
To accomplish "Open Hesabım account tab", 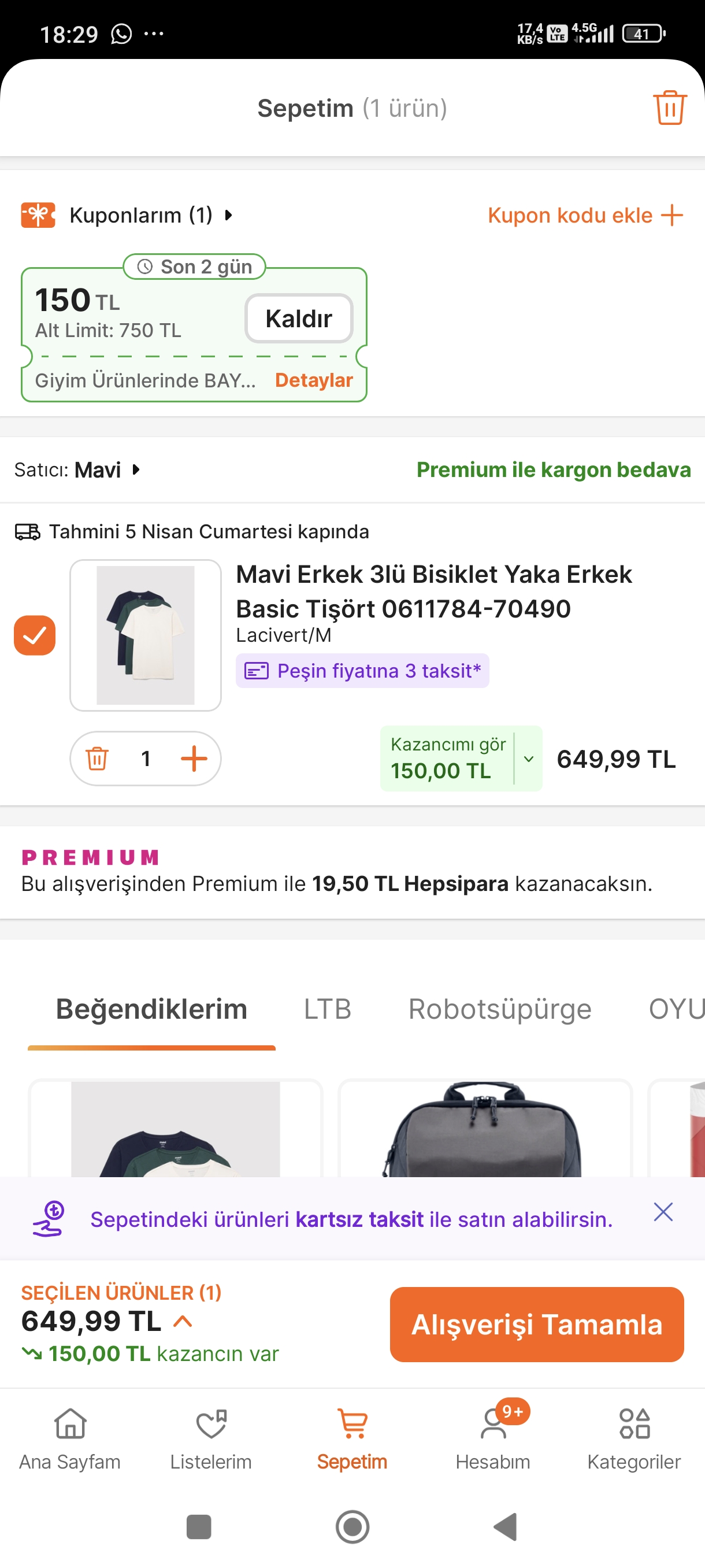I will pyautogui.click(x=493, y=1438).
